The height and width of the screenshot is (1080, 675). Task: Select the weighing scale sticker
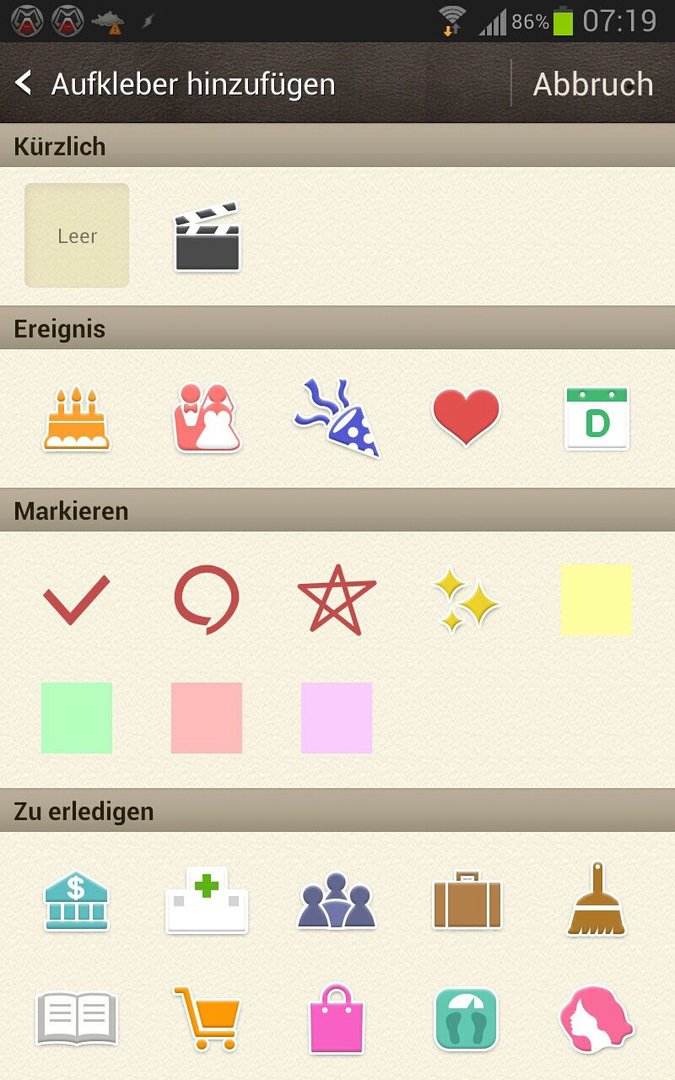[x=466, y=1019]
